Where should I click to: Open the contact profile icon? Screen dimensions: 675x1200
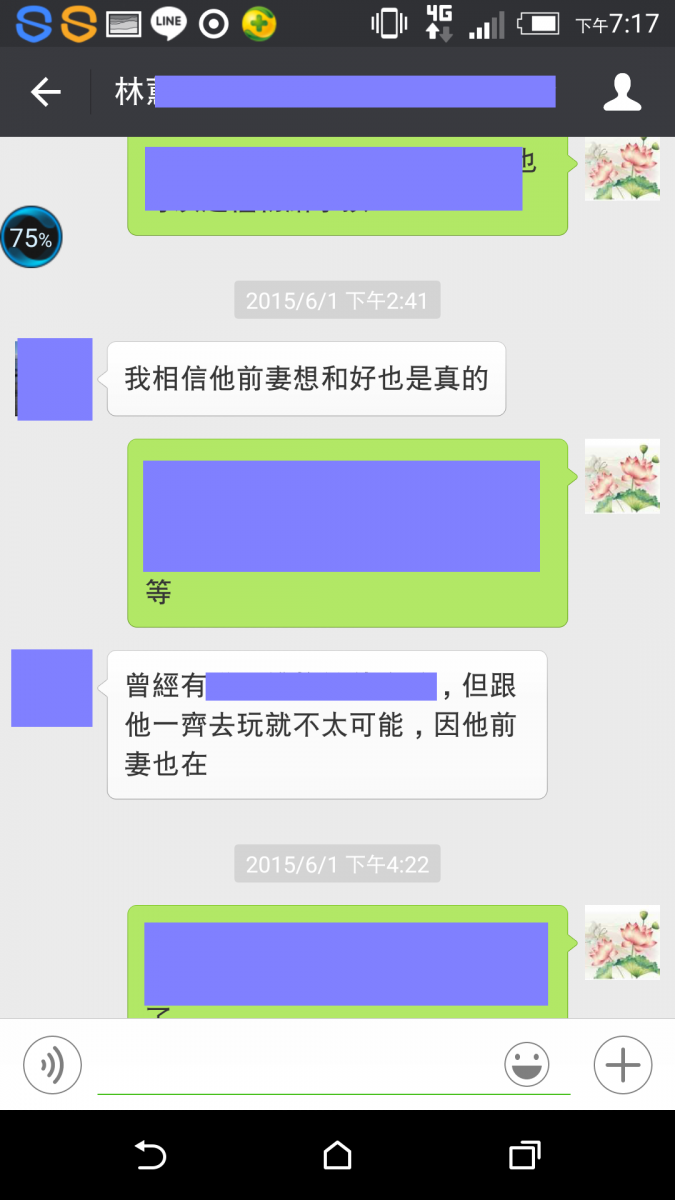[622, 93]
